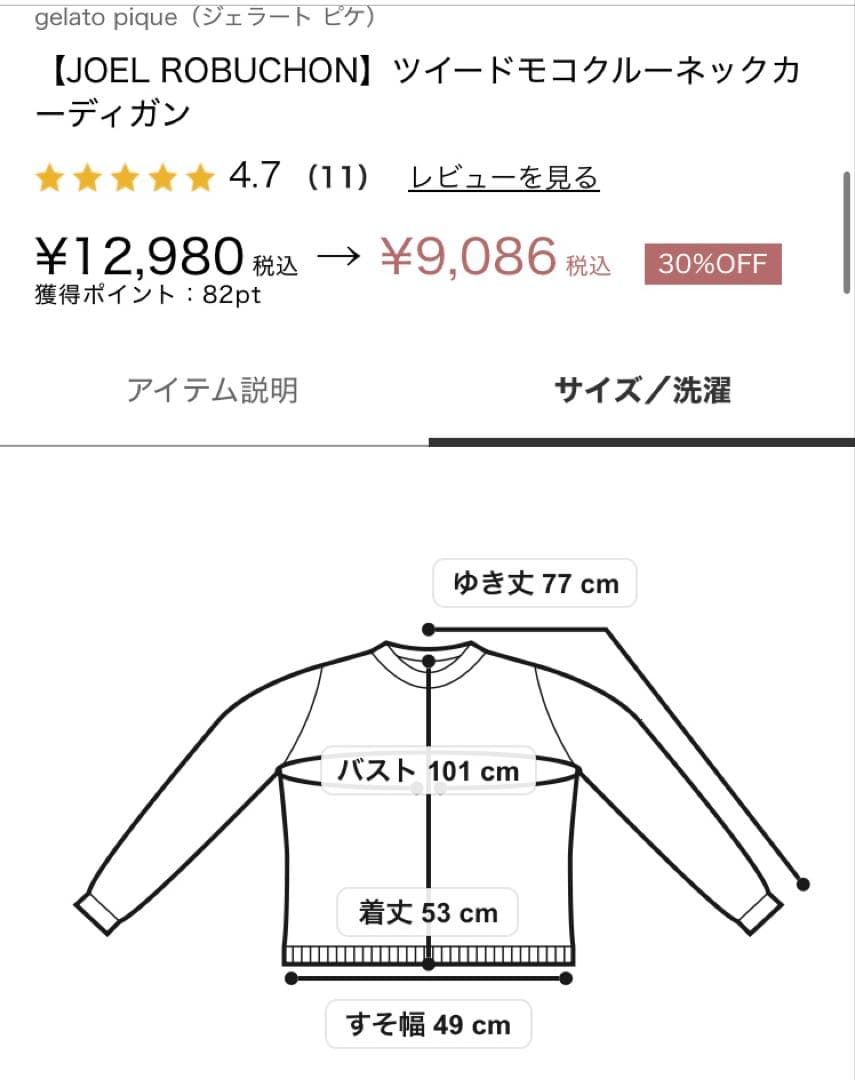Select the fourth star rating icon
This screenshot has width=855, height=1080.
[161, 178]
